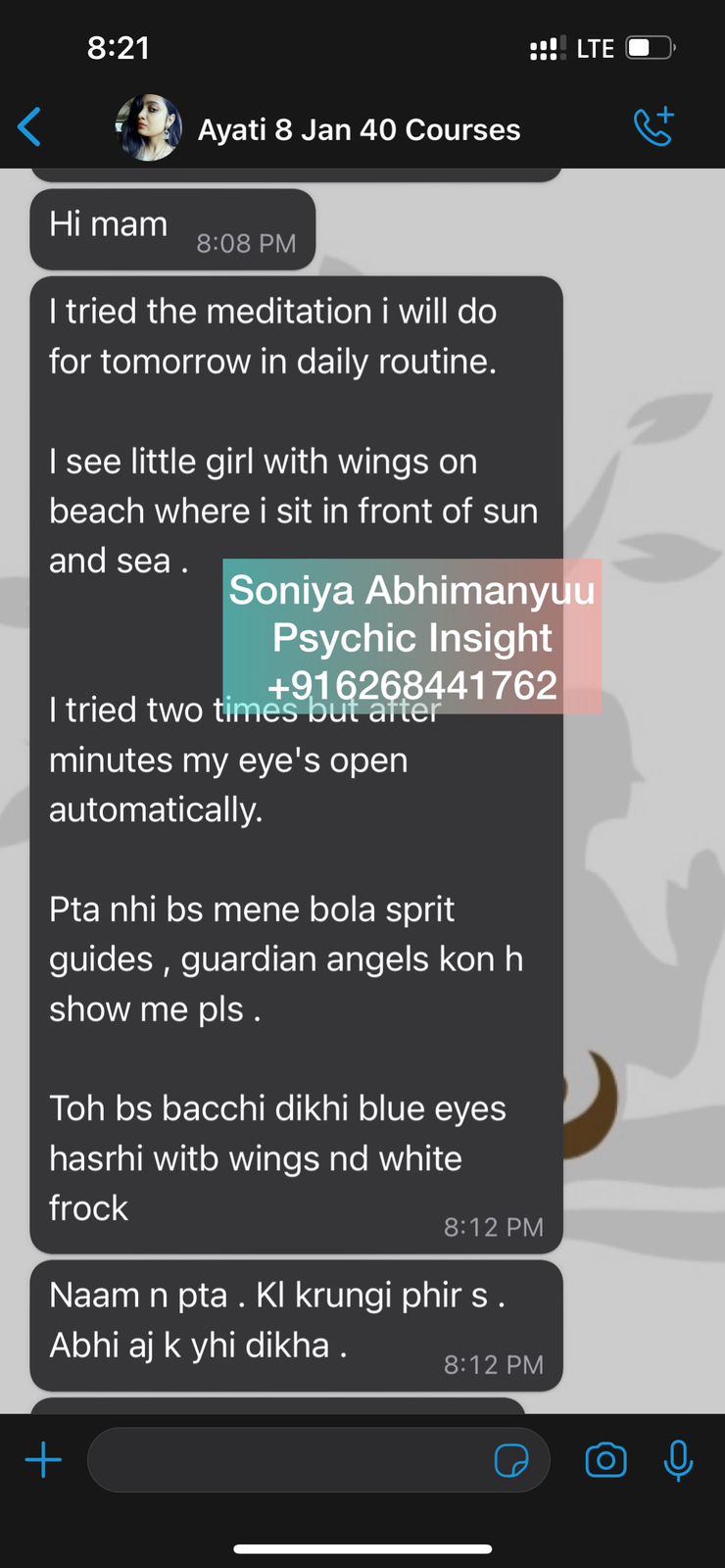Go back to the chat list
This screenshot has width=725, height=1568.
click(x=29, y=127)
